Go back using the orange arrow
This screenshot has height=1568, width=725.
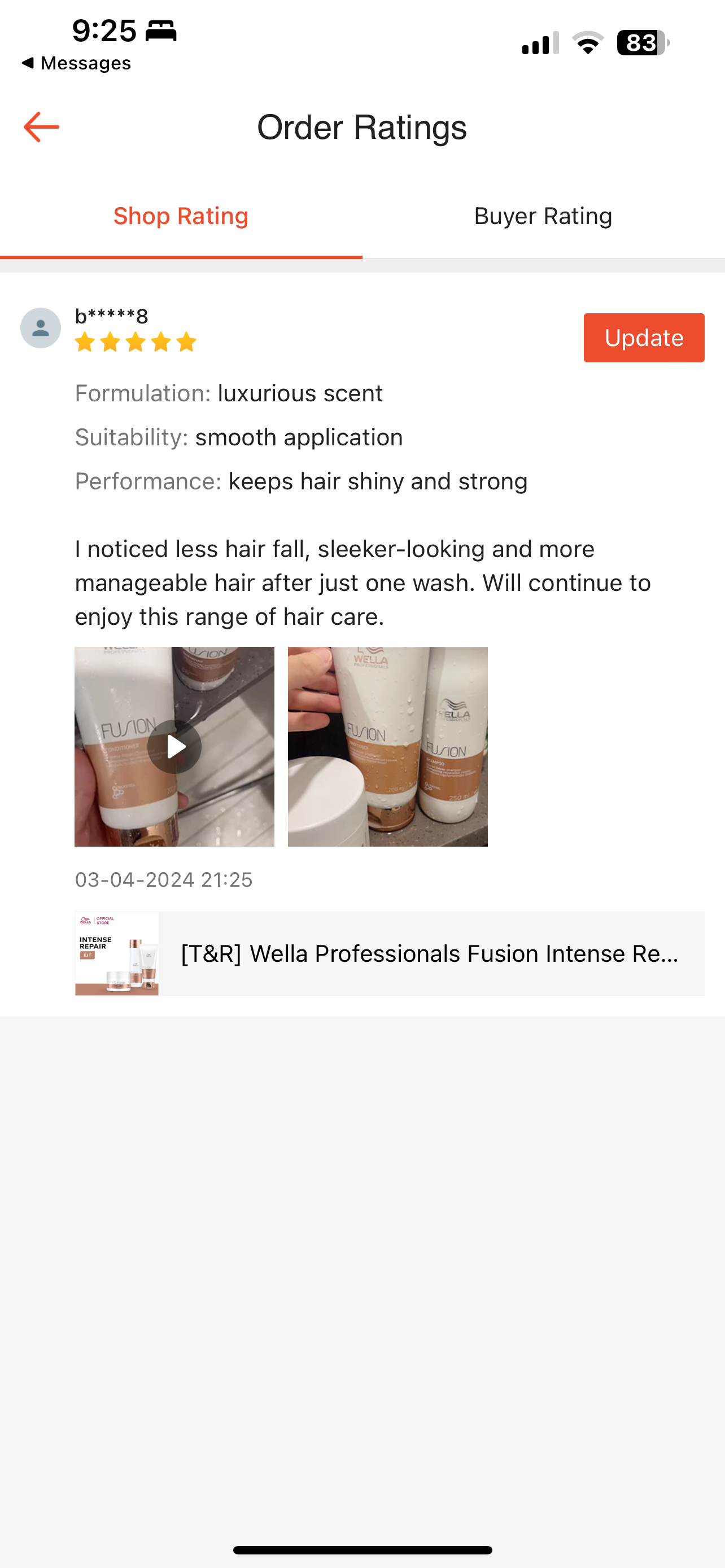click(x=41, y=126)
